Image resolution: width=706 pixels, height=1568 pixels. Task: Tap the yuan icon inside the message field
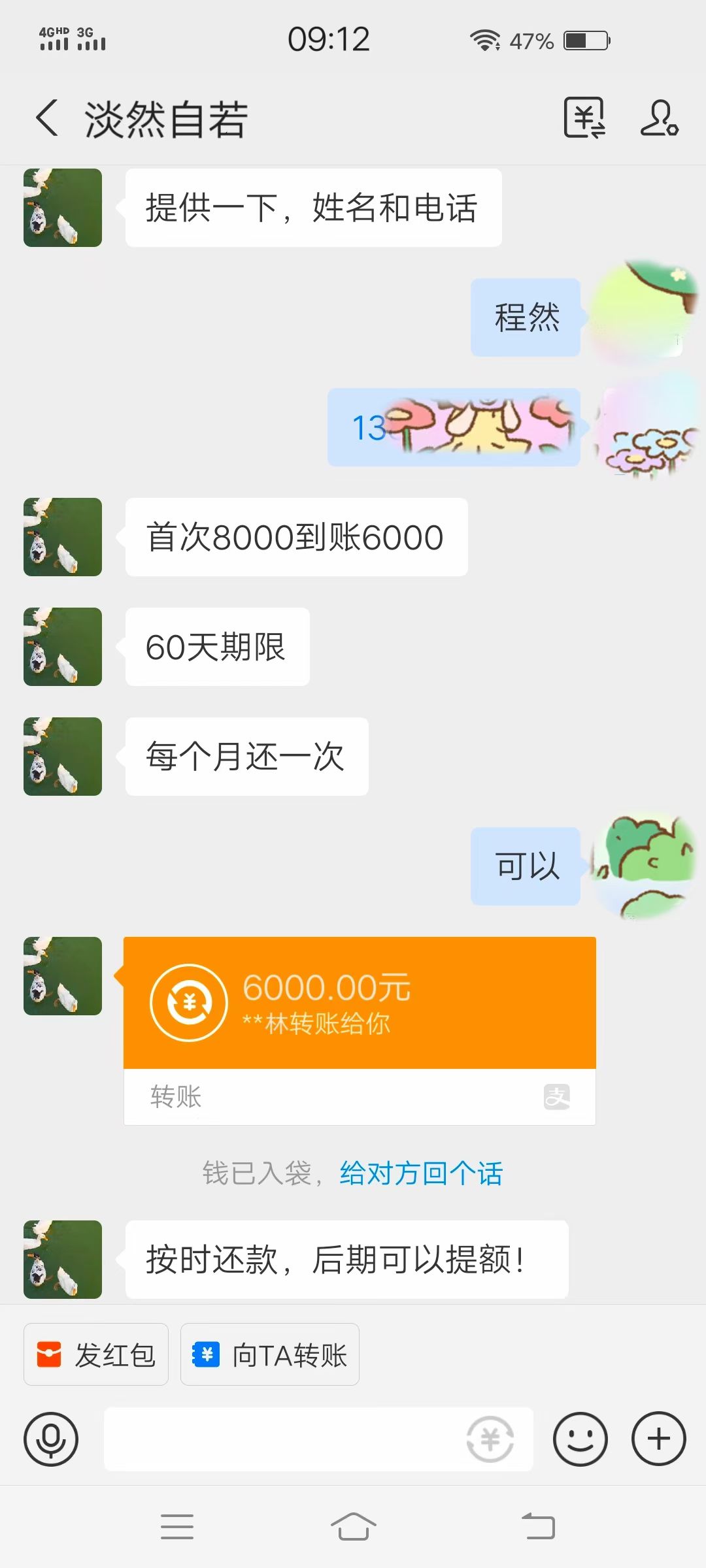point(490,1439)
